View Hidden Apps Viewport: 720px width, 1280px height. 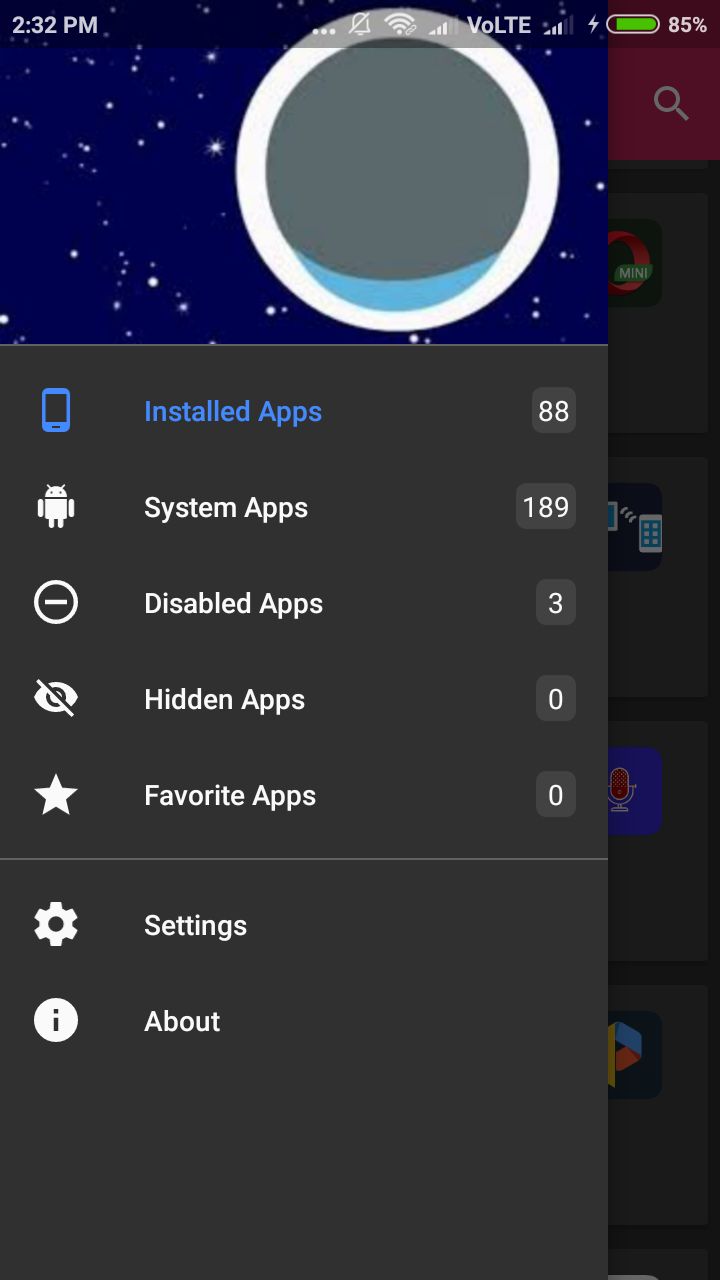224,699
